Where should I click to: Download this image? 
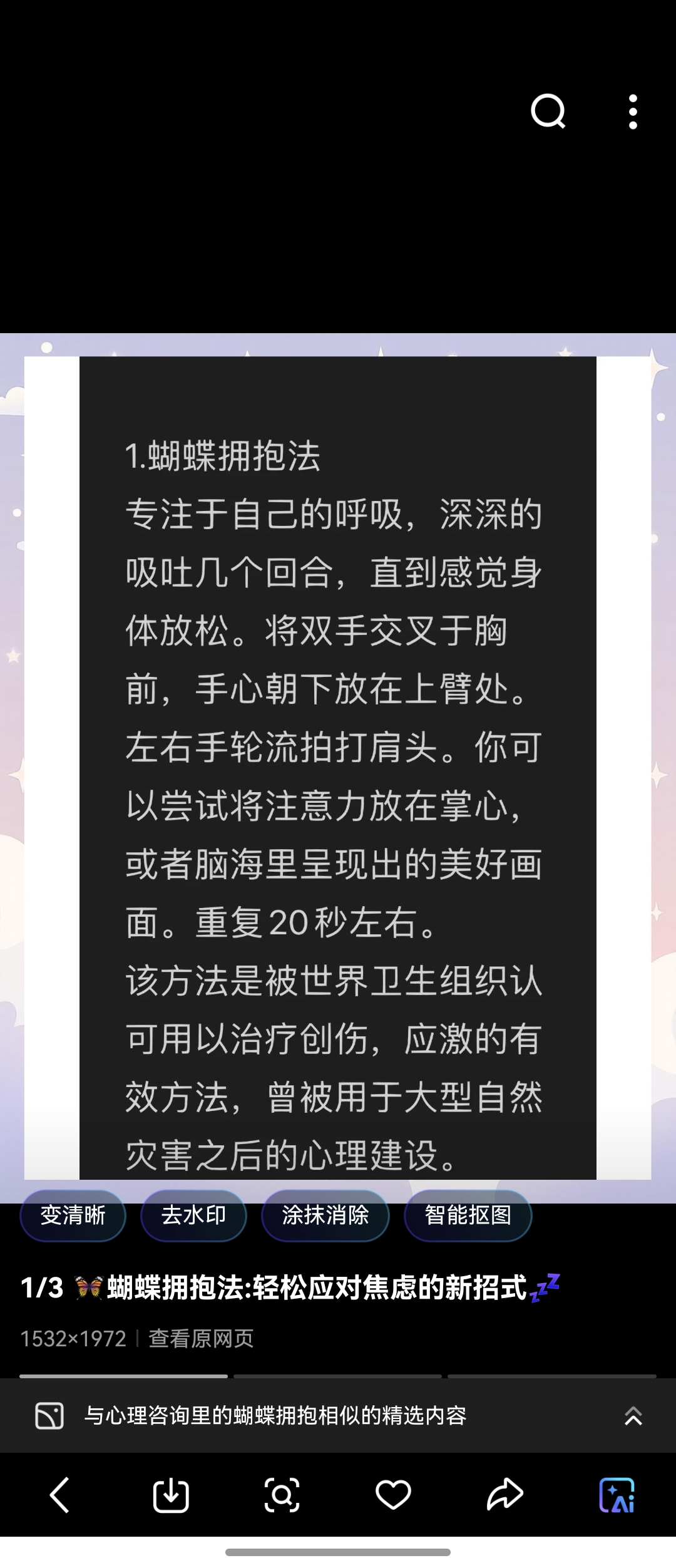[x=171, y=1495]
